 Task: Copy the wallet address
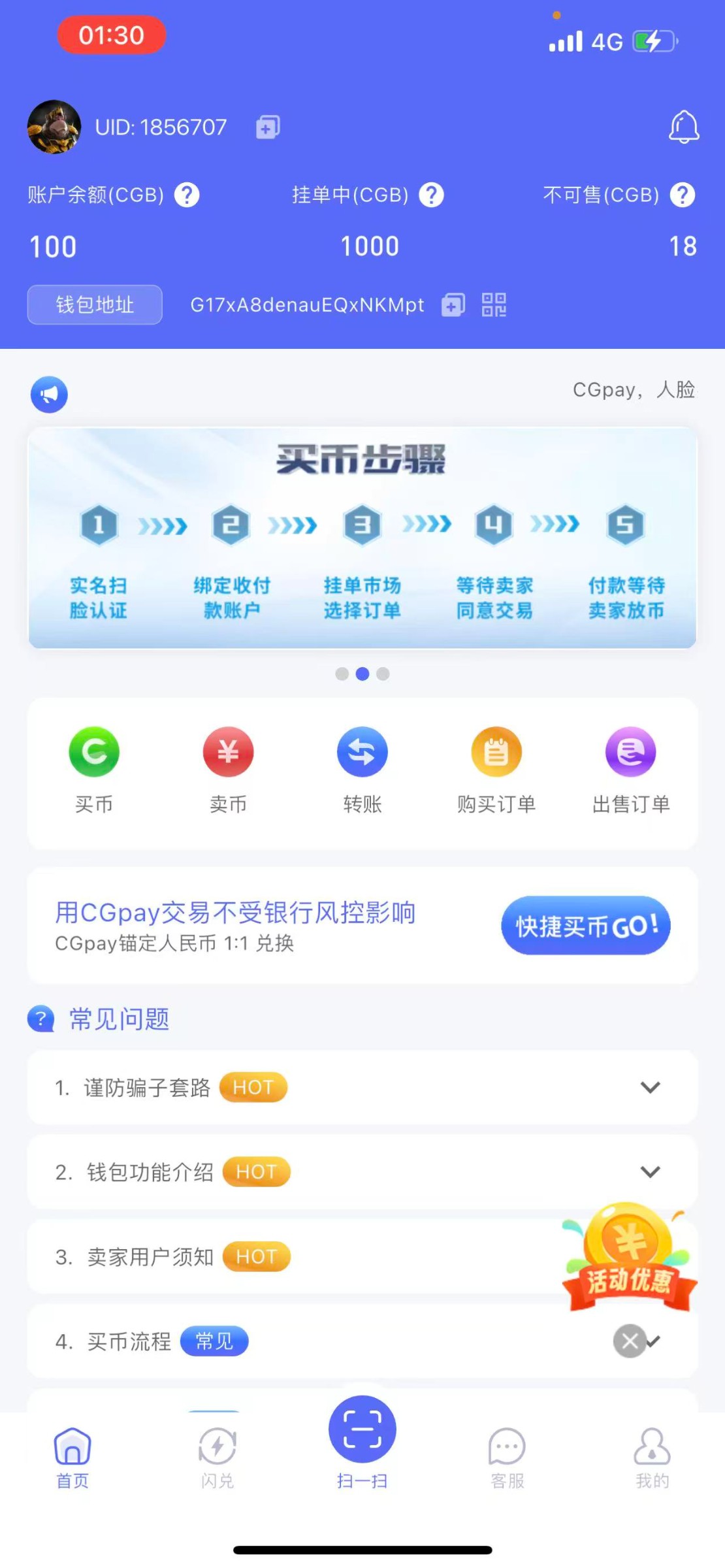[453, 305]
